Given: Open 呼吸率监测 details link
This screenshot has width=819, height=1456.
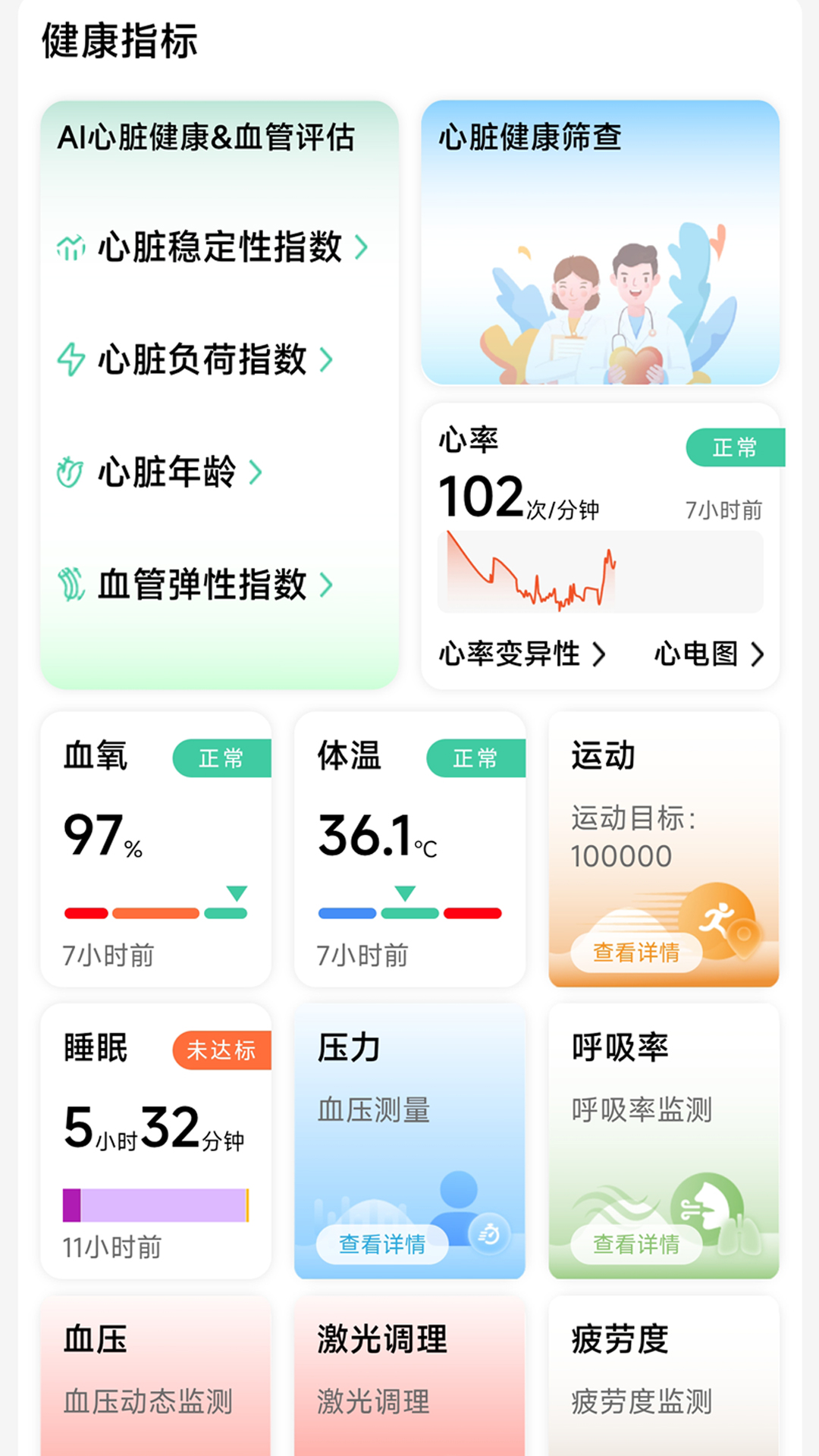Looking at the screenshot, I should pyautogui.click(x=638, y=1244).
